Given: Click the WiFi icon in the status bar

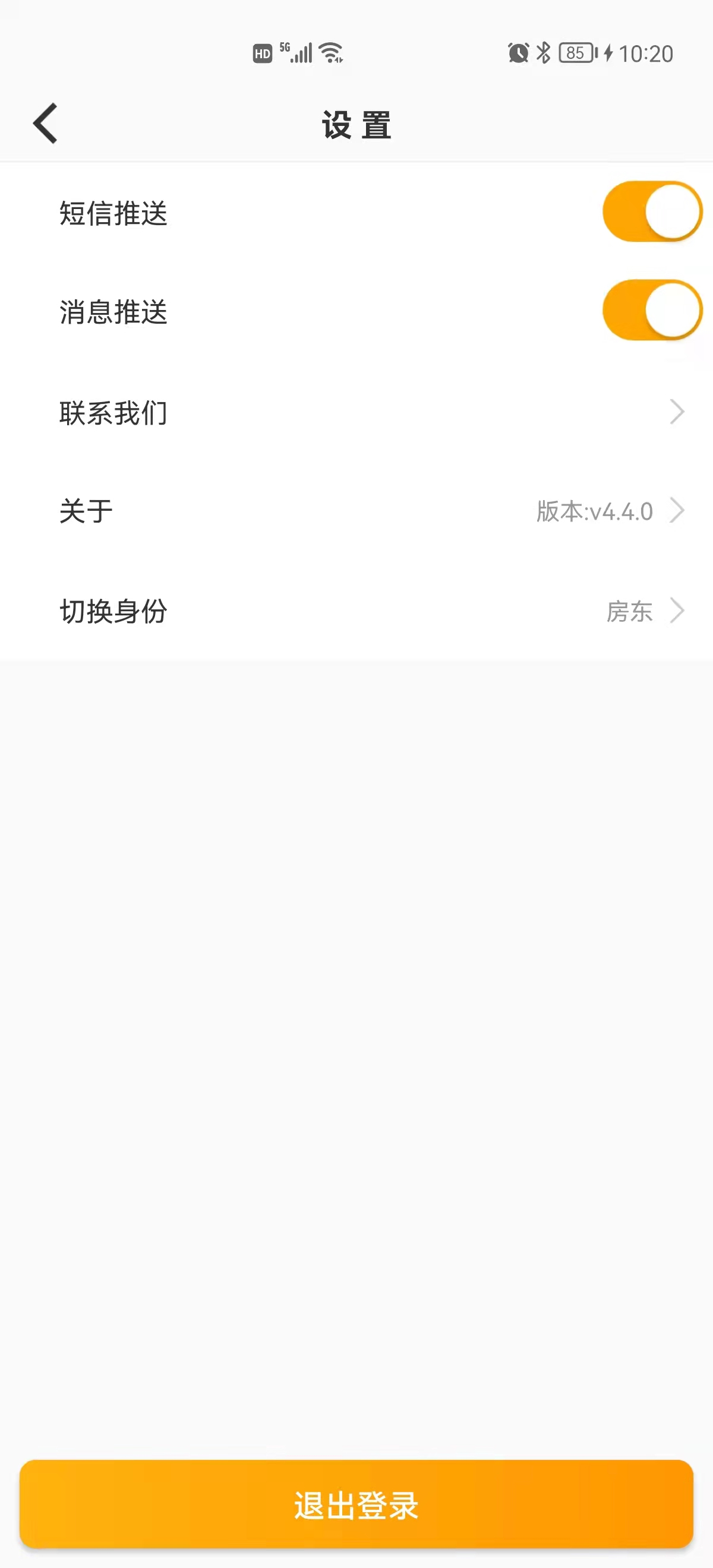Looking at the screenshot, I should coord(330,53).
